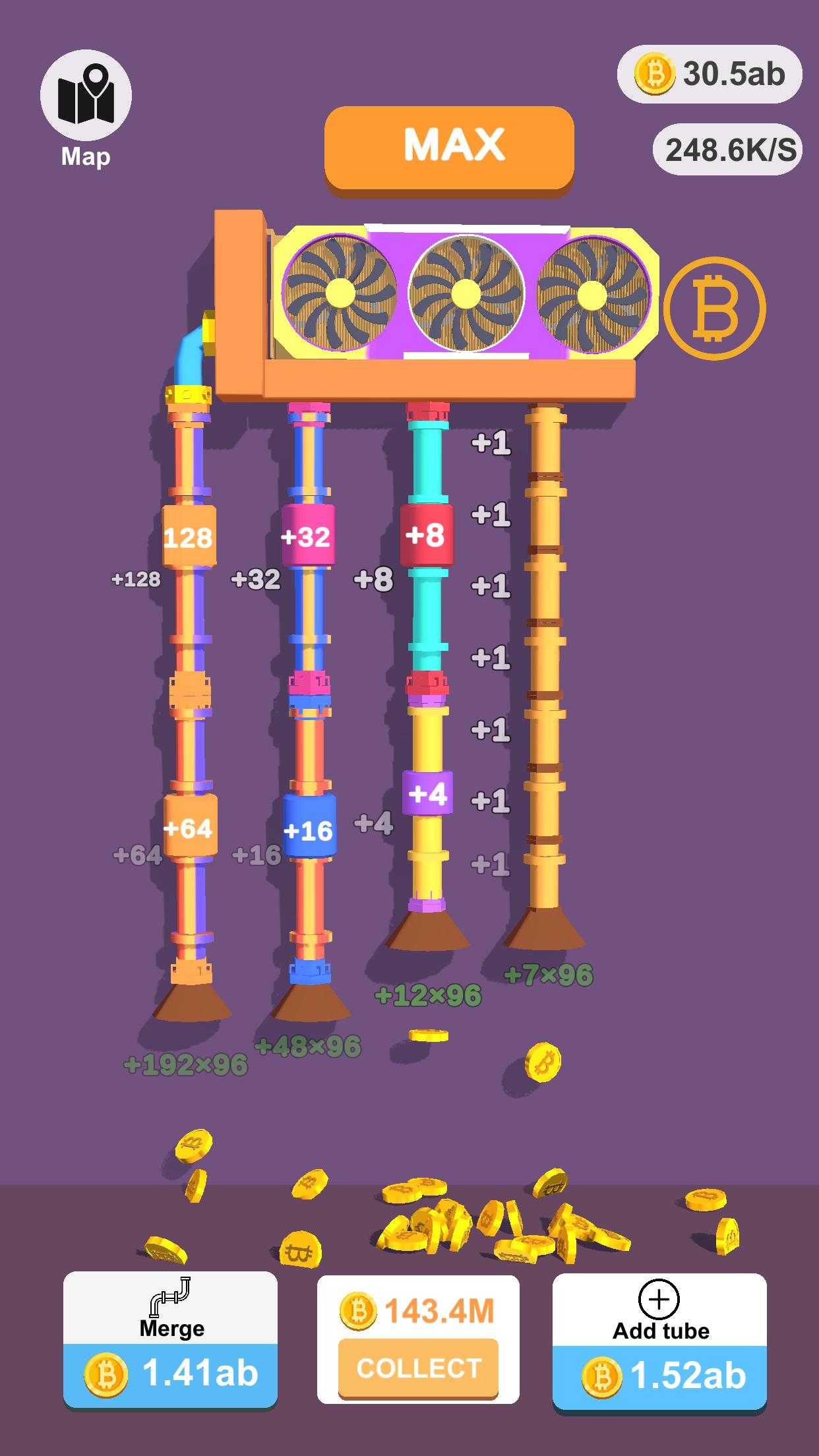Tap the GPU mining rig

pyautogui.click(x=465, y=293)
